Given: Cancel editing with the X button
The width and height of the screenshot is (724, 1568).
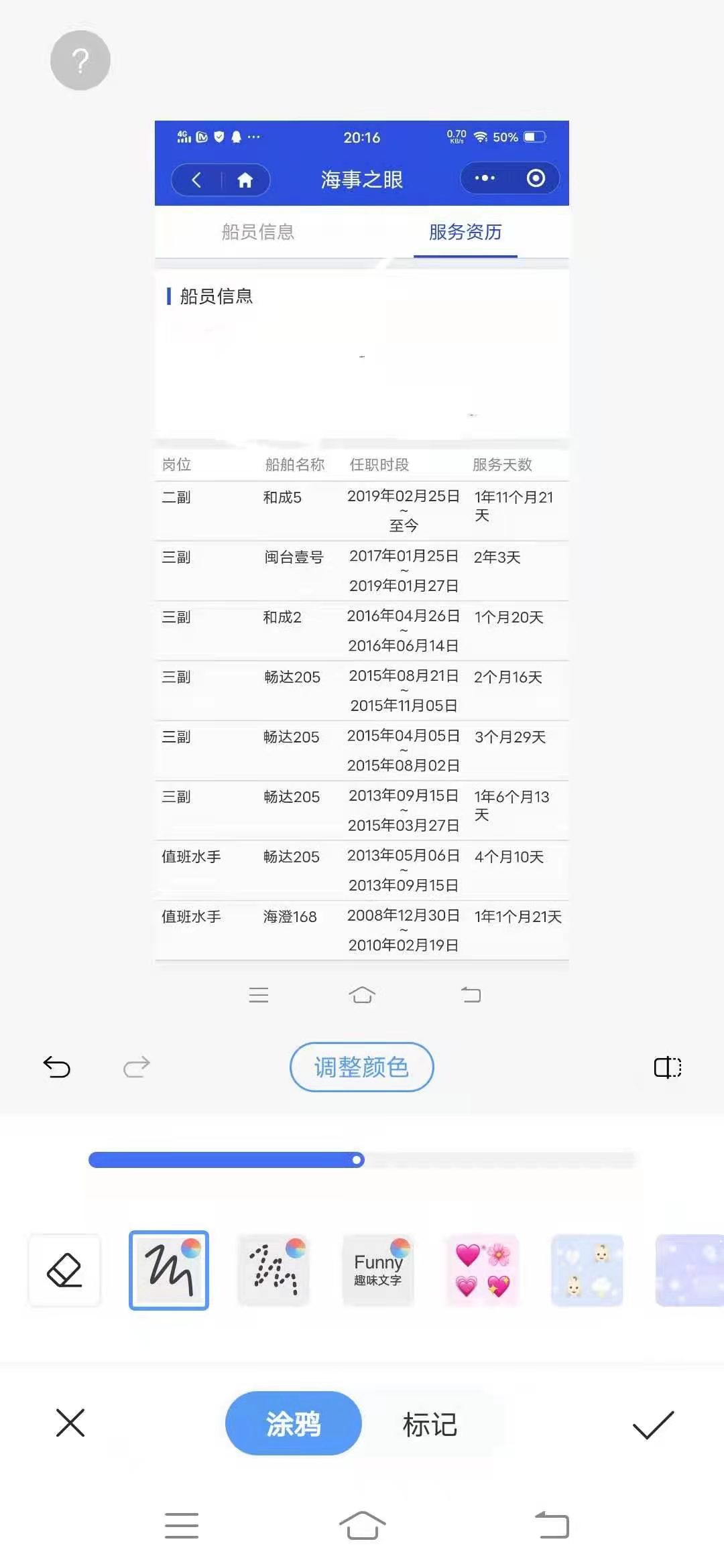Looking at the screenshot, I should [x=70, y=1423].
